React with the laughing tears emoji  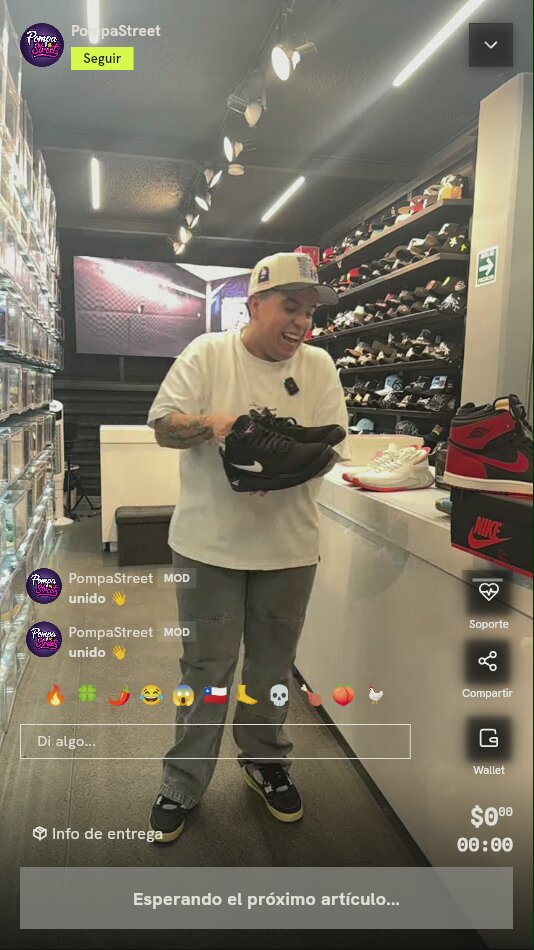click(x=151, y=695)
